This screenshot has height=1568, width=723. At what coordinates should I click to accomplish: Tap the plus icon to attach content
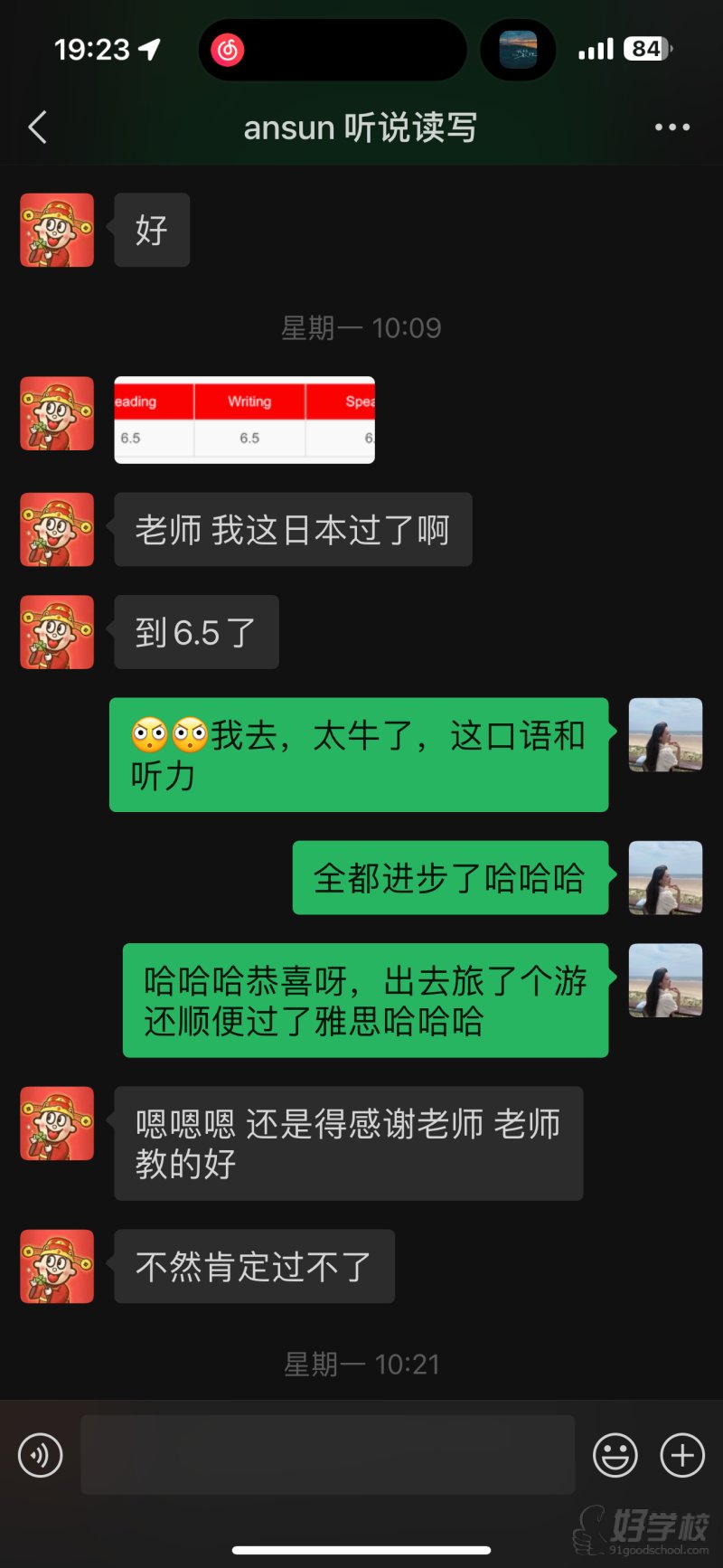tap(681, 1454)
